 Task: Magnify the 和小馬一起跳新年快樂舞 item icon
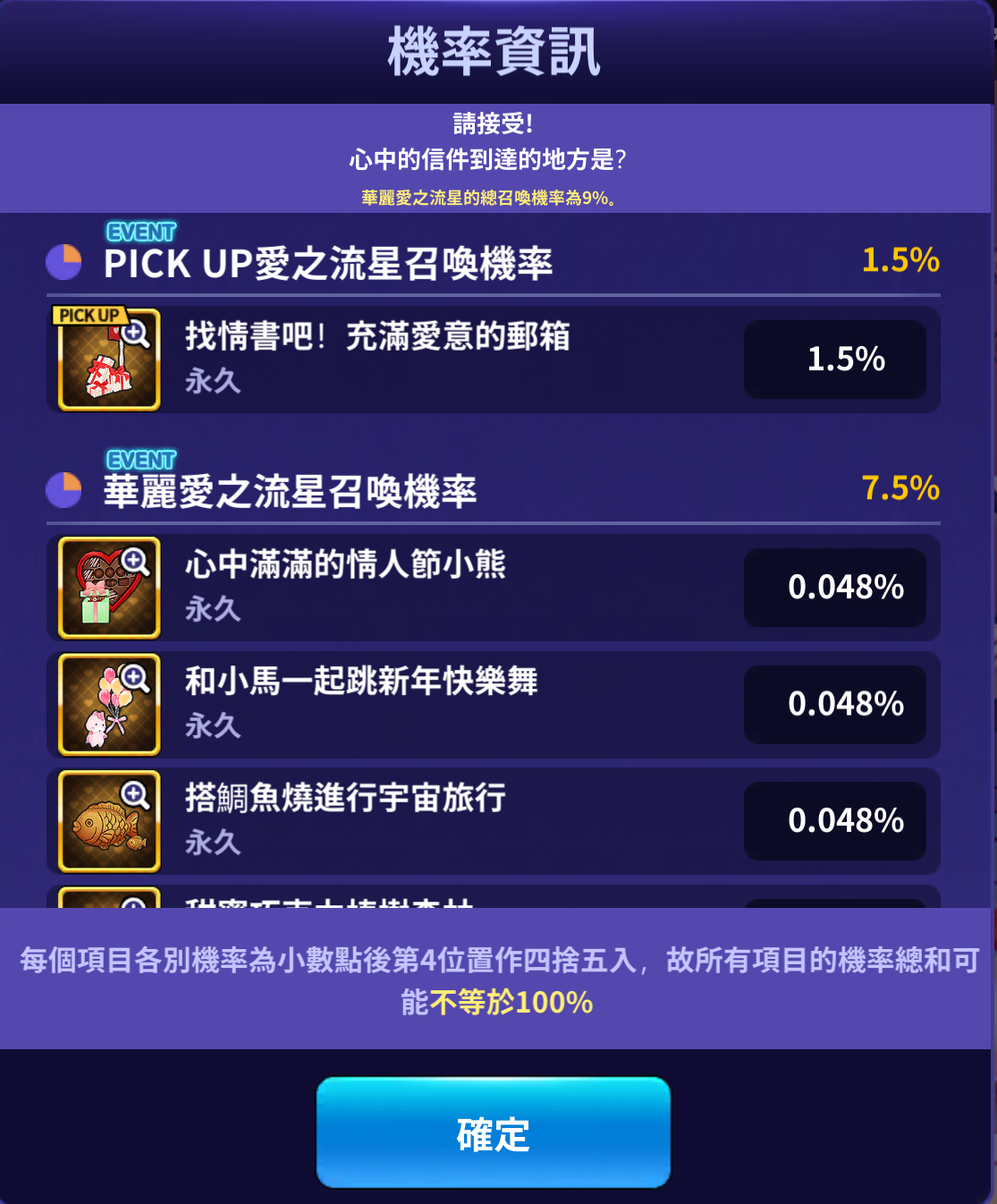coord(135,678)
